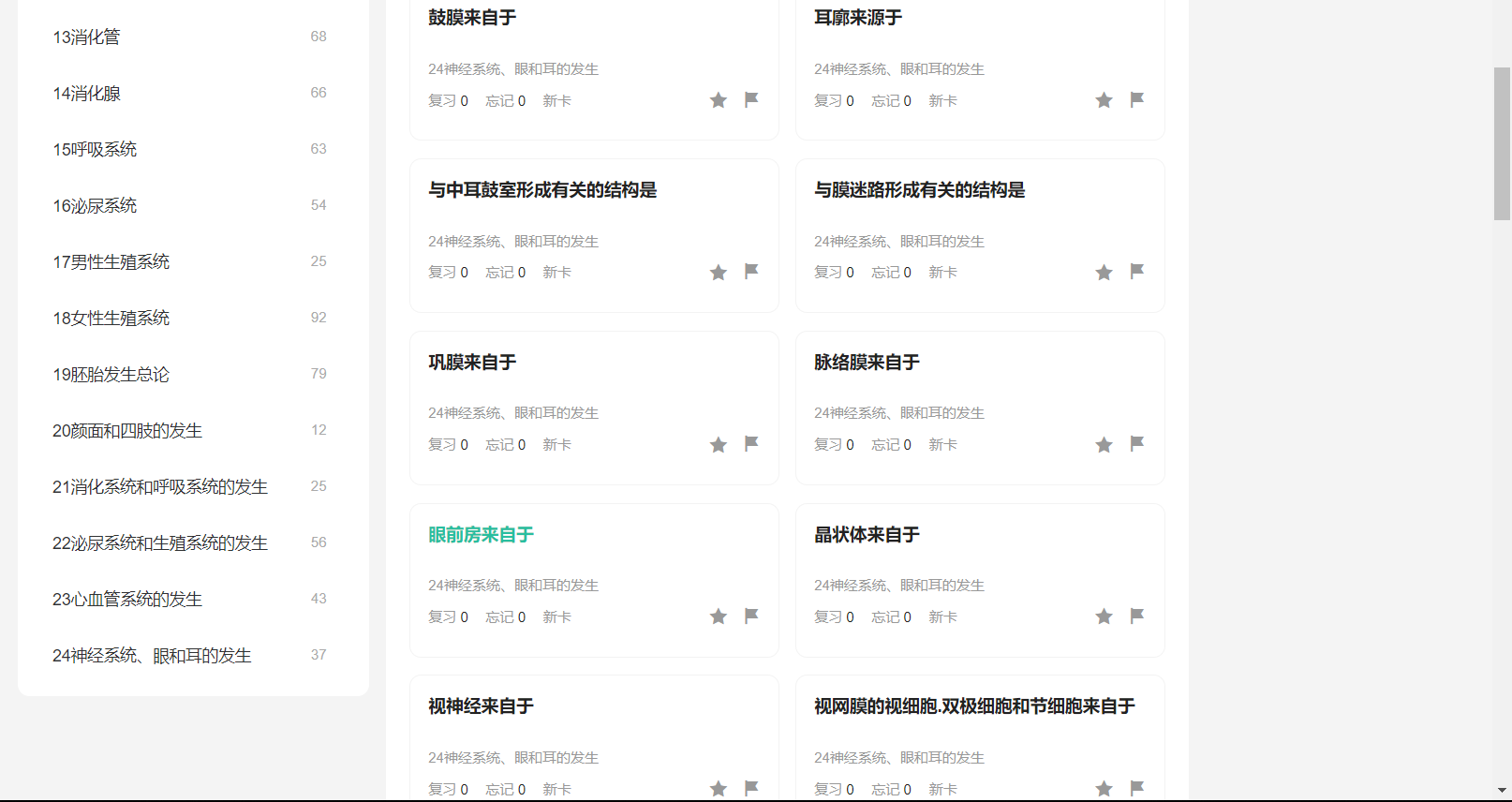
Task: Open 22泌尿系统和生殖系统的发生 chapter
Action: pos(160,543)
